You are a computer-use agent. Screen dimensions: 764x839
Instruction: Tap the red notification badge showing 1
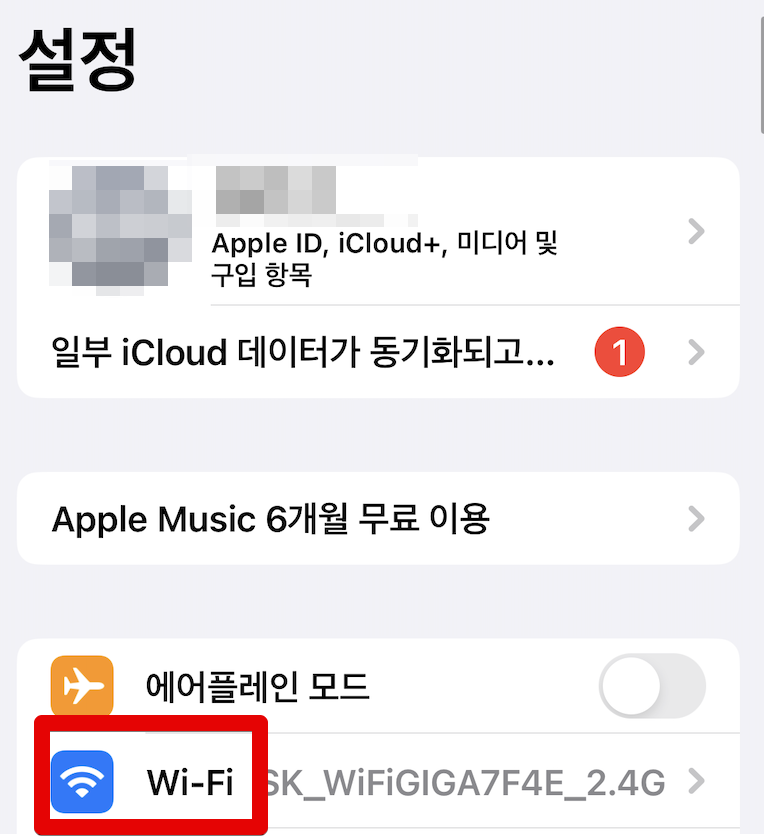619,352
